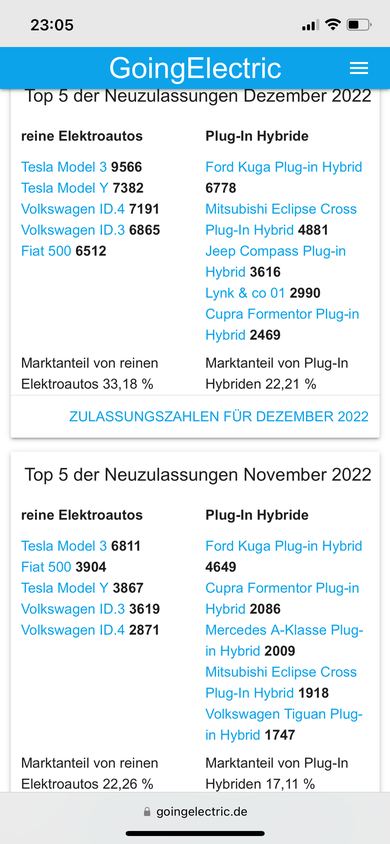View Mercedes A-Klasse Plug-in Hybrid
Screen dimensions: 390x844
(x=285, y=641)
